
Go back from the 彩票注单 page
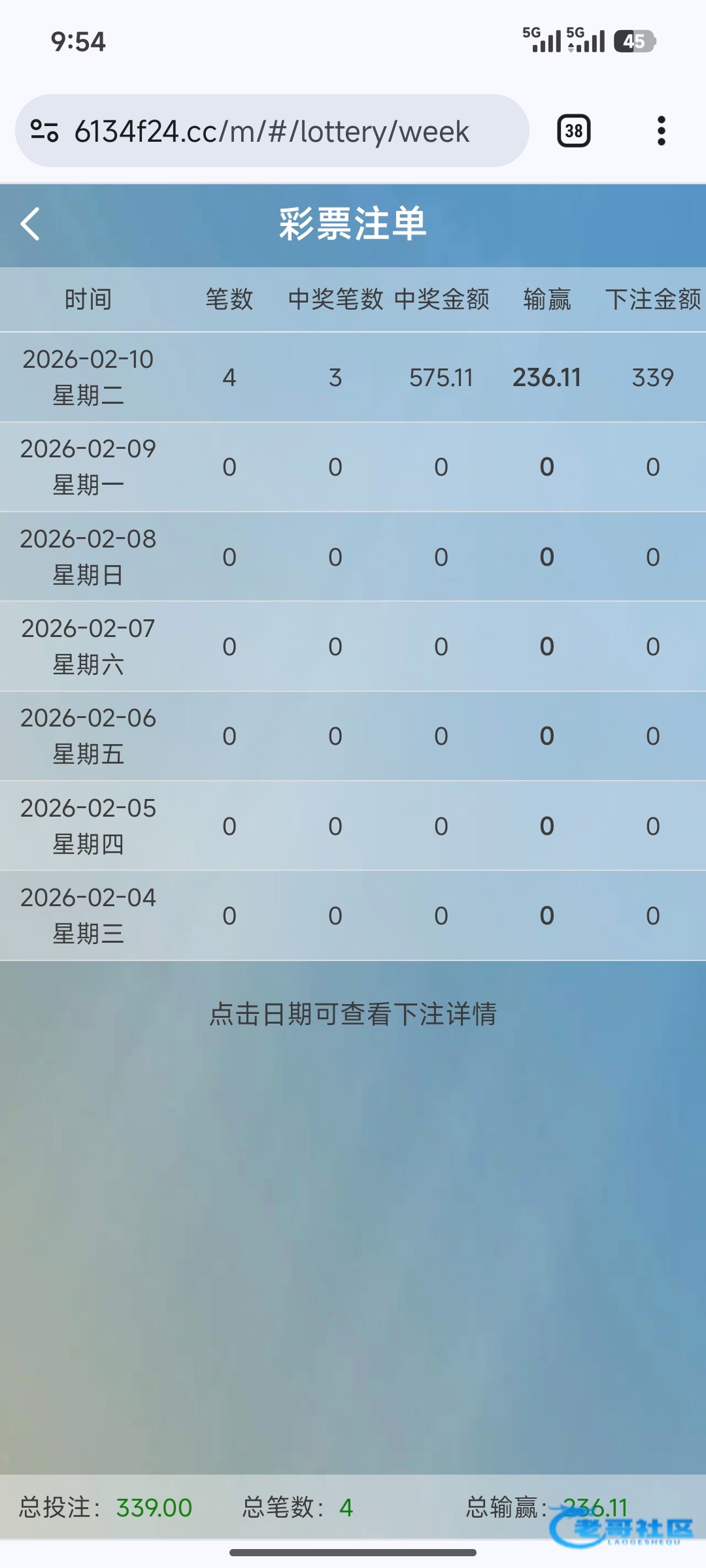pyautogui.click(x=31, y=224)
